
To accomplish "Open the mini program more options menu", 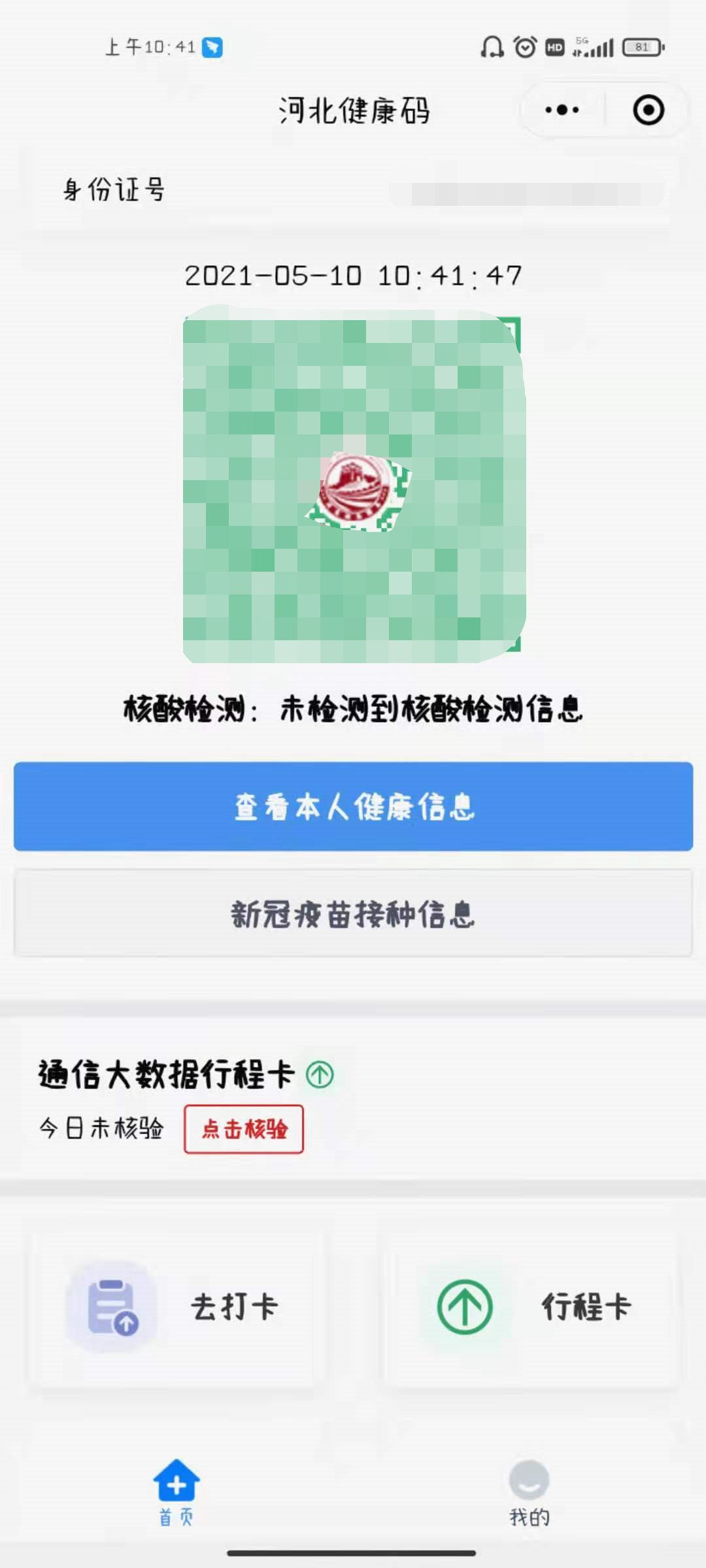I will coord(562,110).
